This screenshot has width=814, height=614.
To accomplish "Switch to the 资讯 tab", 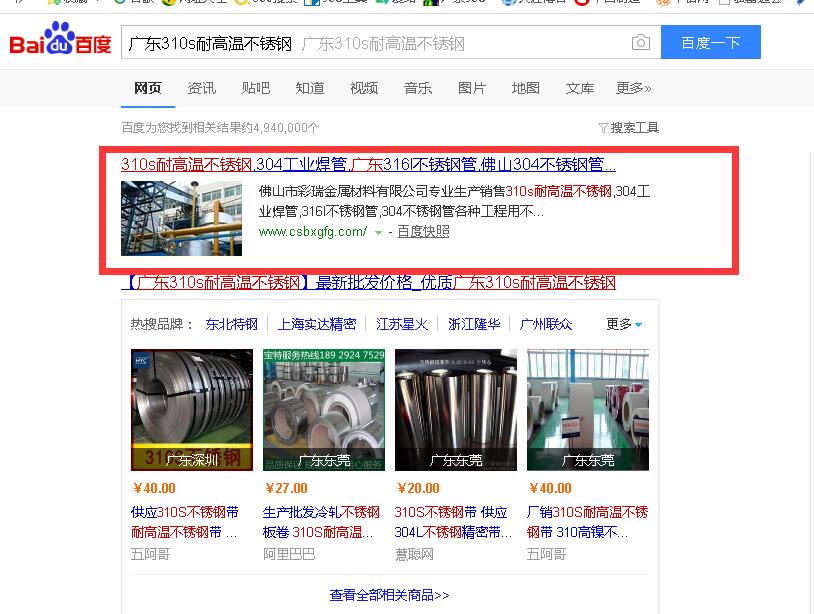I will pyautogui.click(x=201, y=88).
